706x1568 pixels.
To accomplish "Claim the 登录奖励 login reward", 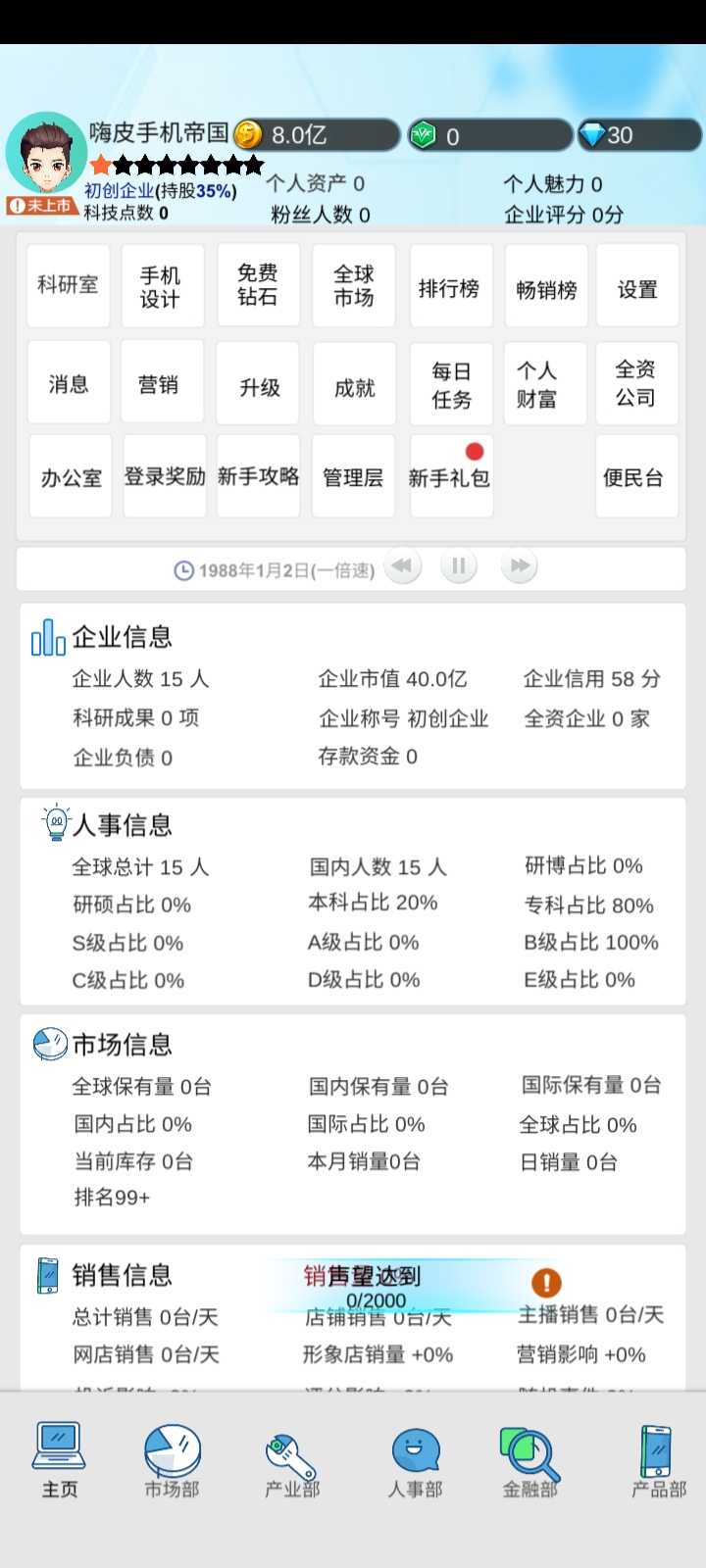I will pyautogui.click(x=164, y=477).
